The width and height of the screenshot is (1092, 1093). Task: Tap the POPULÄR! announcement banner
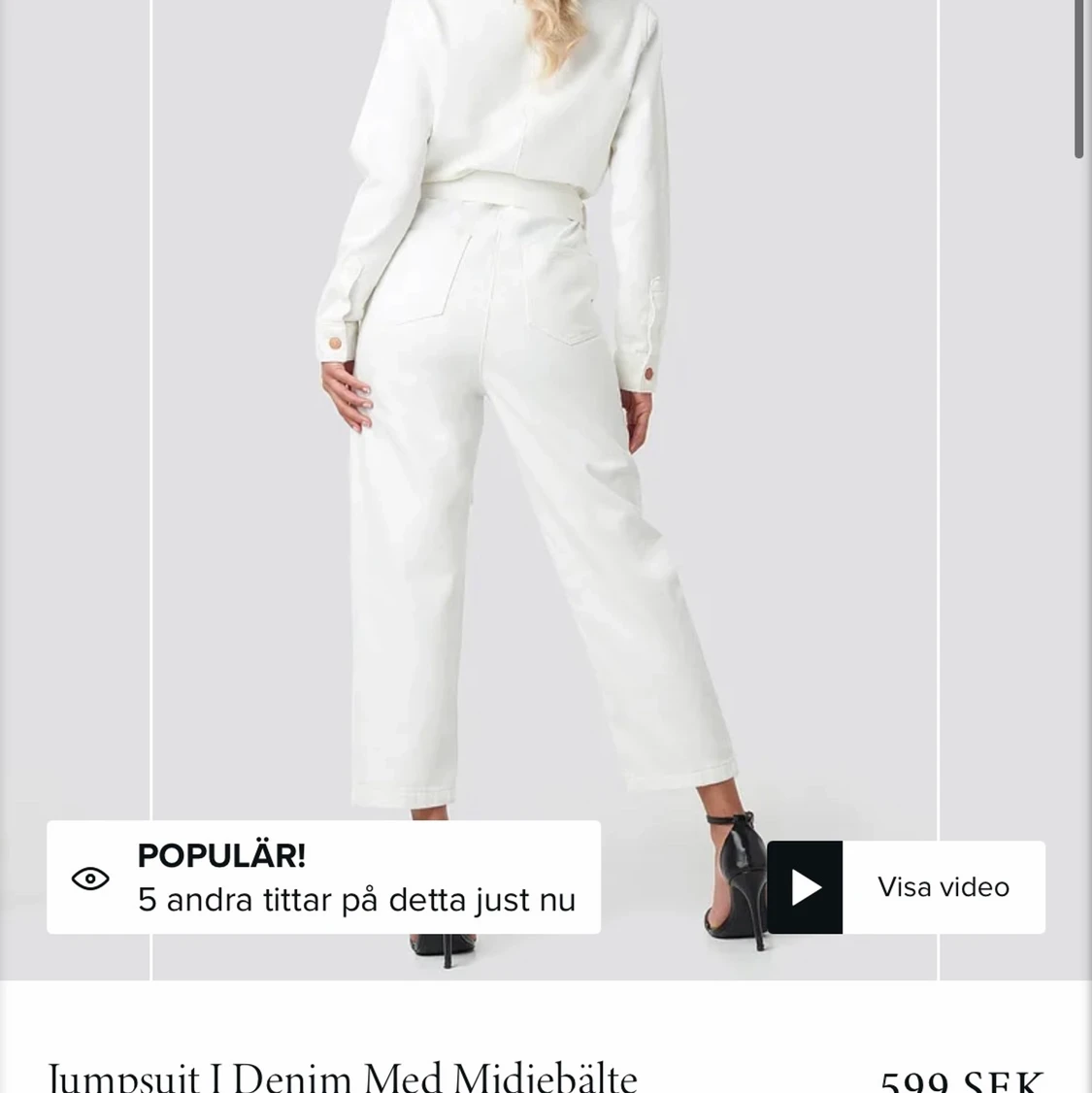[221, 855]
